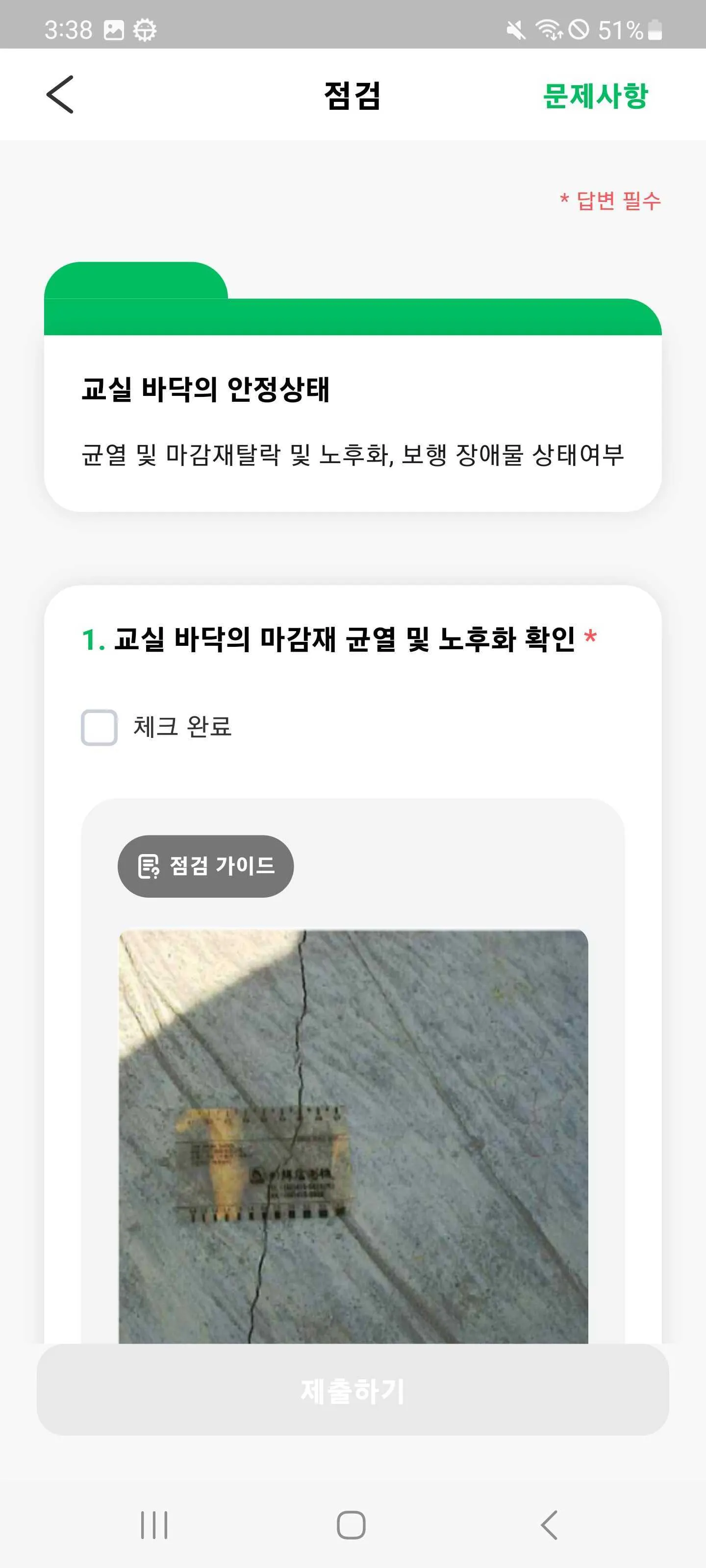Check the 체크 완료 checkbox
The height and width of the screenshot is (1568, 706).
(x=100, y=727)
